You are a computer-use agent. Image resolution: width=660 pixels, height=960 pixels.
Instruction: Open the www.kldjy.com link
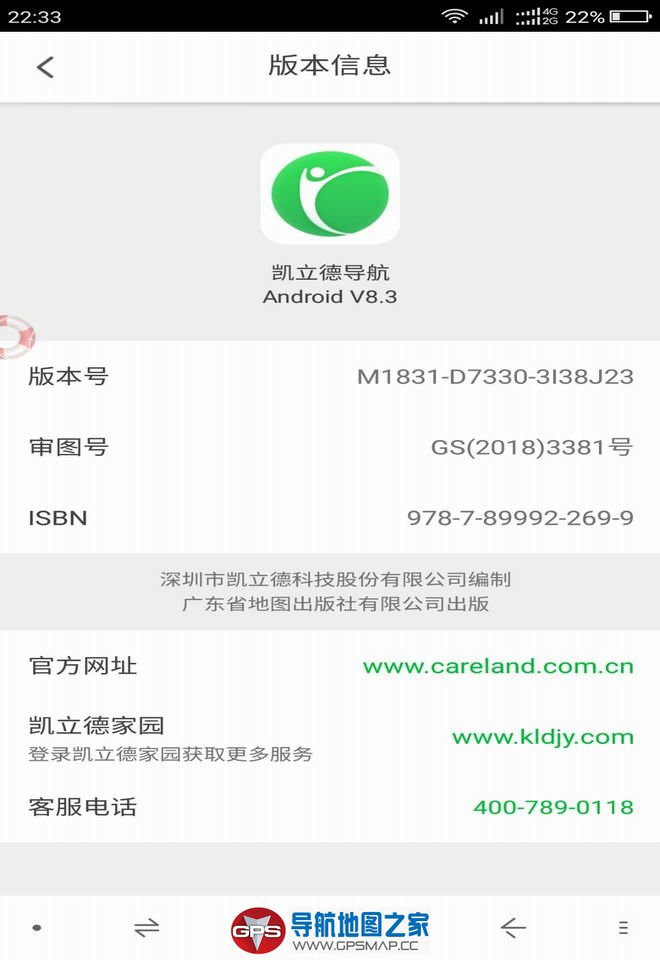click(x=542, y=737)
